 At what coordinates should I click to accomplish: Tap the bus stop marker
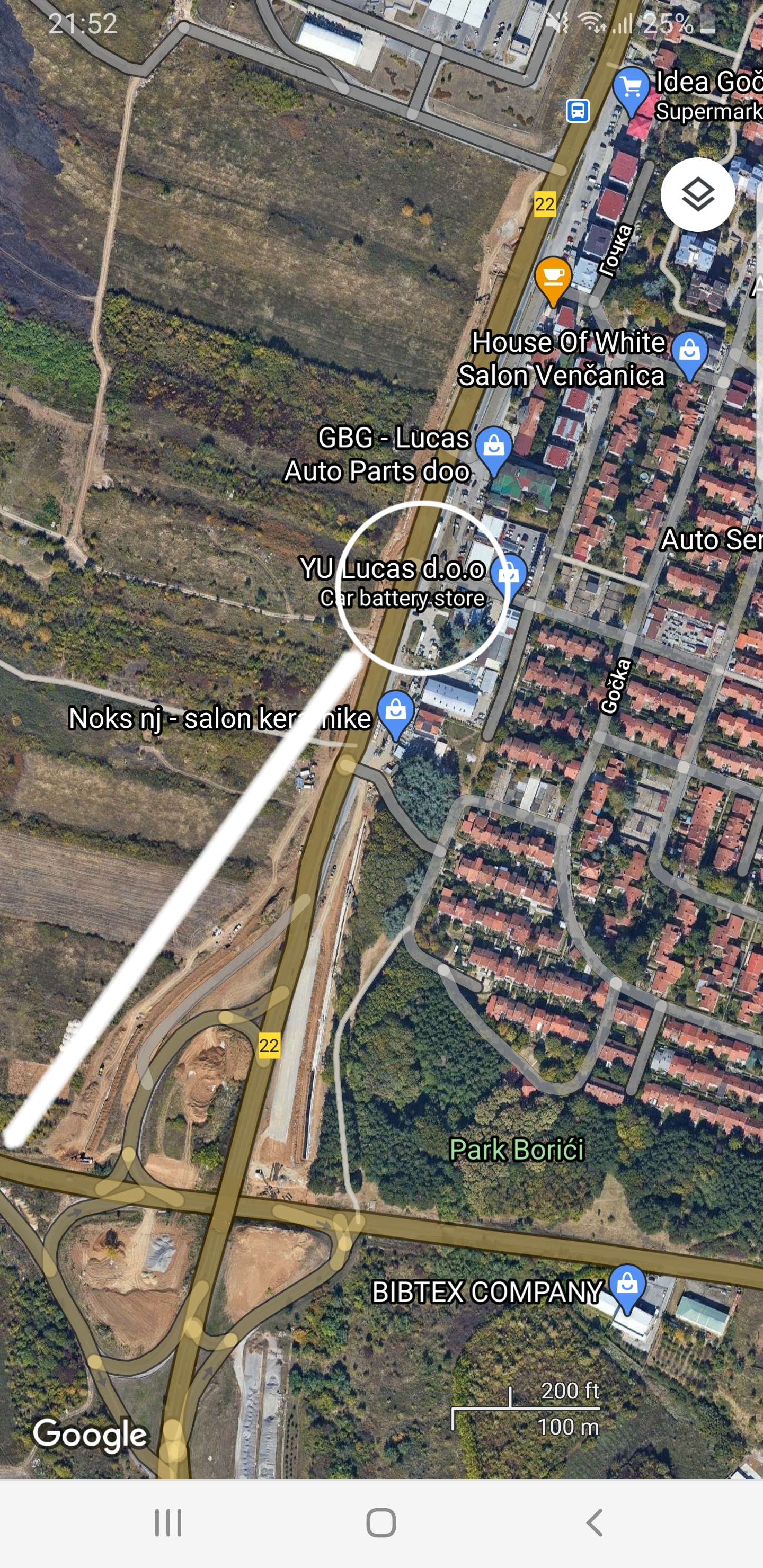coord(577,111)
